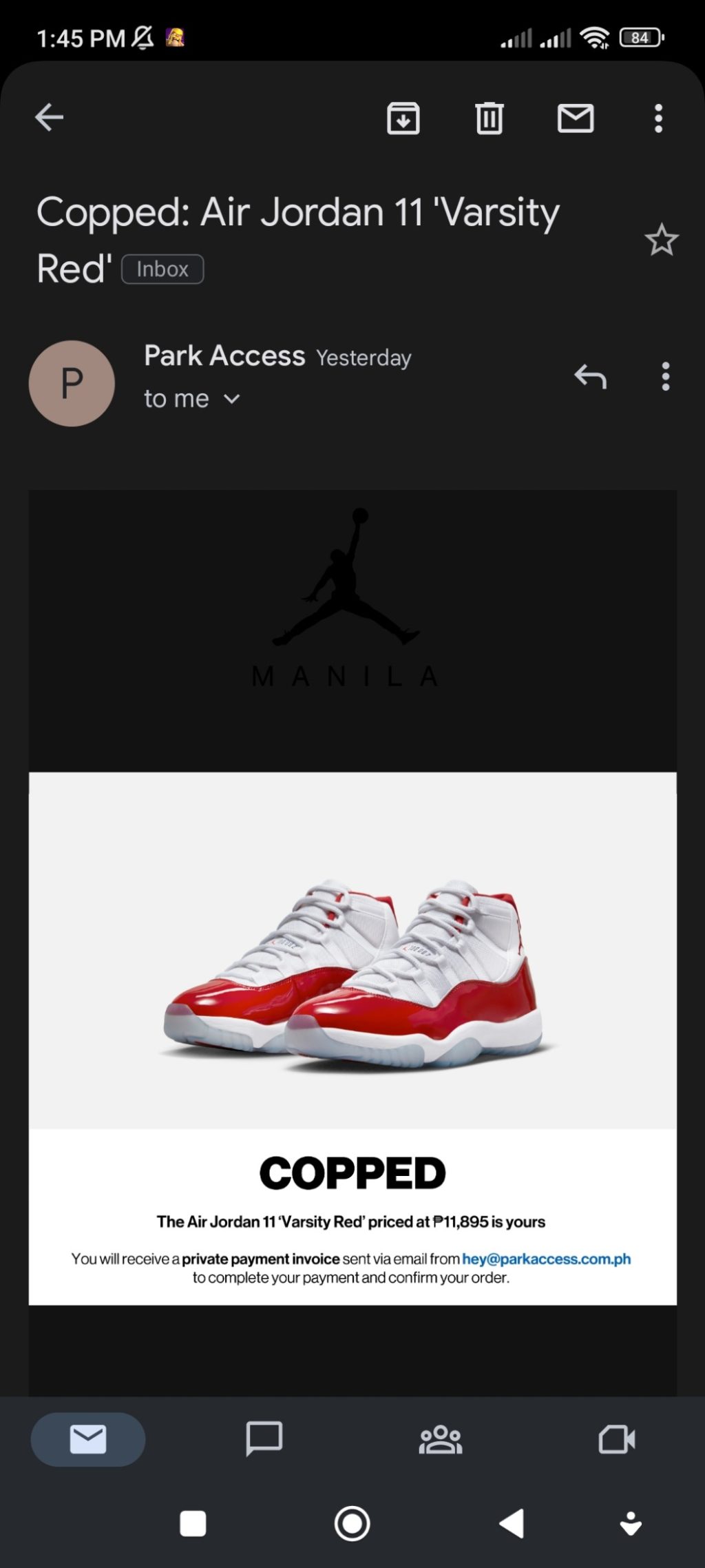Image resolution: width=705 pixels, height=1568 pixels.
Task: Switch to the Mail tab
Action: [88, 1439]
